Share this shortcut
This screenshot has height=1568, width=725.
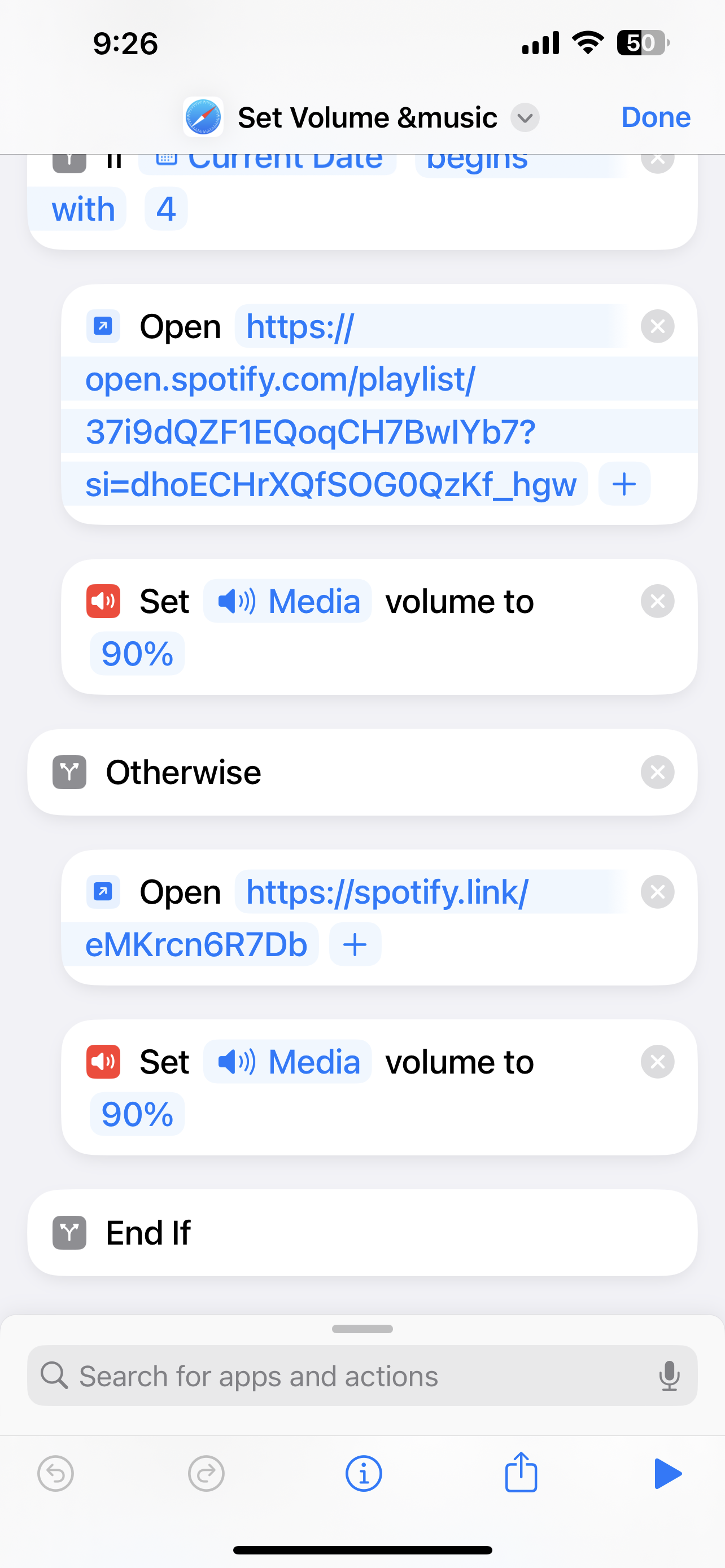(x=521, y=1473)
